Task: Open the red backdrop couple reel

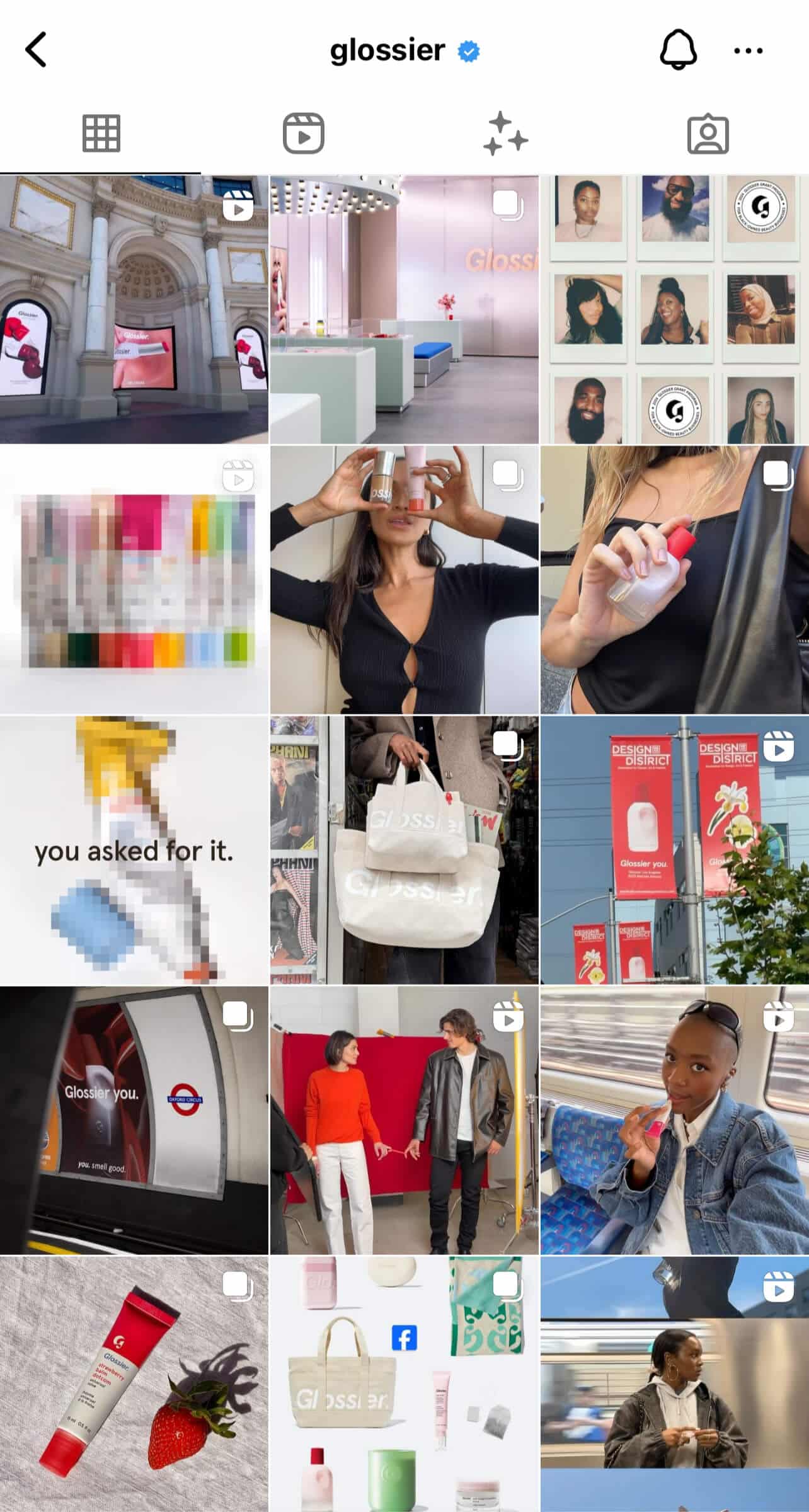Action: pos(404,1120)
